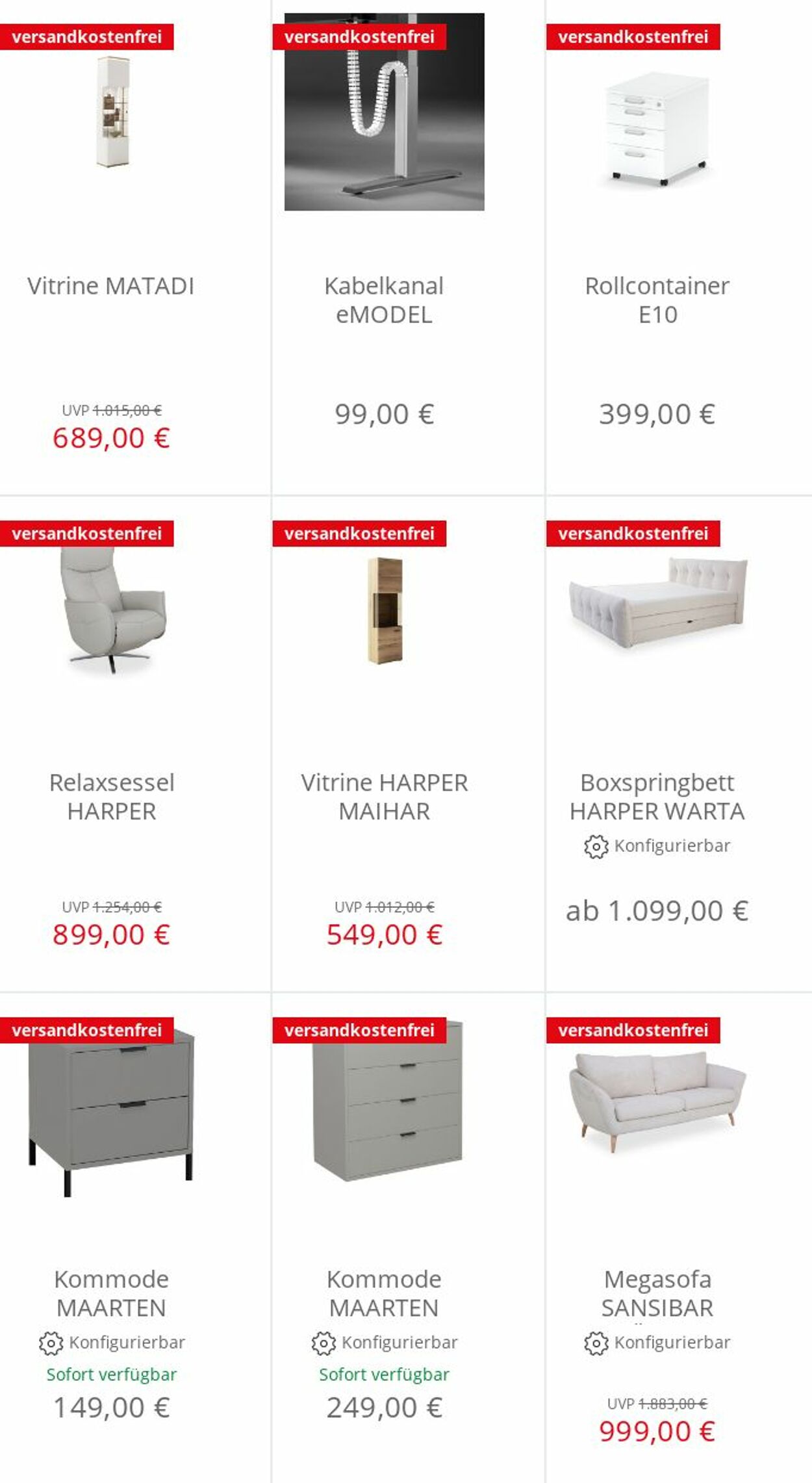
Task: Open Kommode MAARTEN for 149,00 €
Action: (134, 1238)
